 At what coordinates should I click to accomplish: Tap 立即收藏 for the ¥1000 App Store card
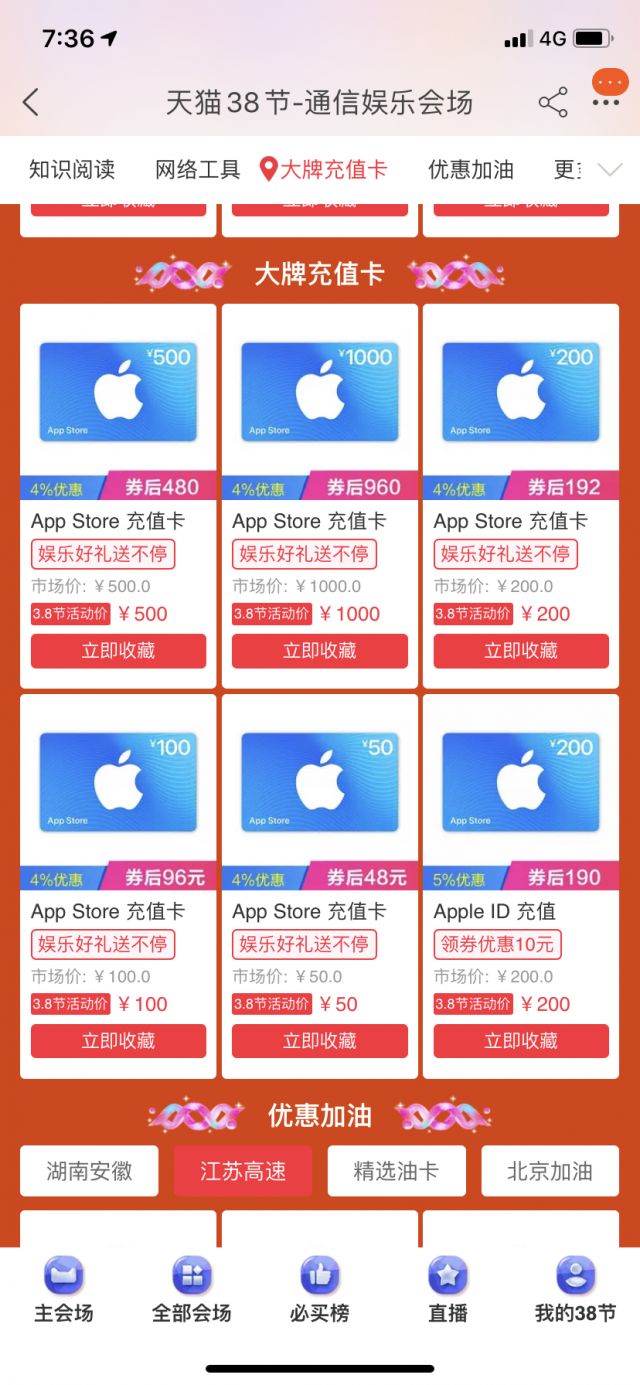[319, 651]
